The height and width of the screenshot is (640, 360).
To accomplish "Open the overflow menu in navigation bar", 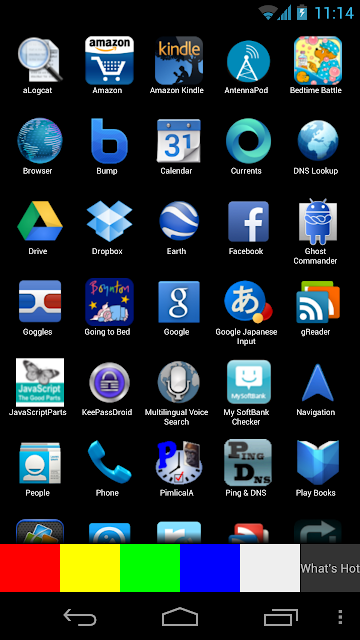I will point(340,617).
